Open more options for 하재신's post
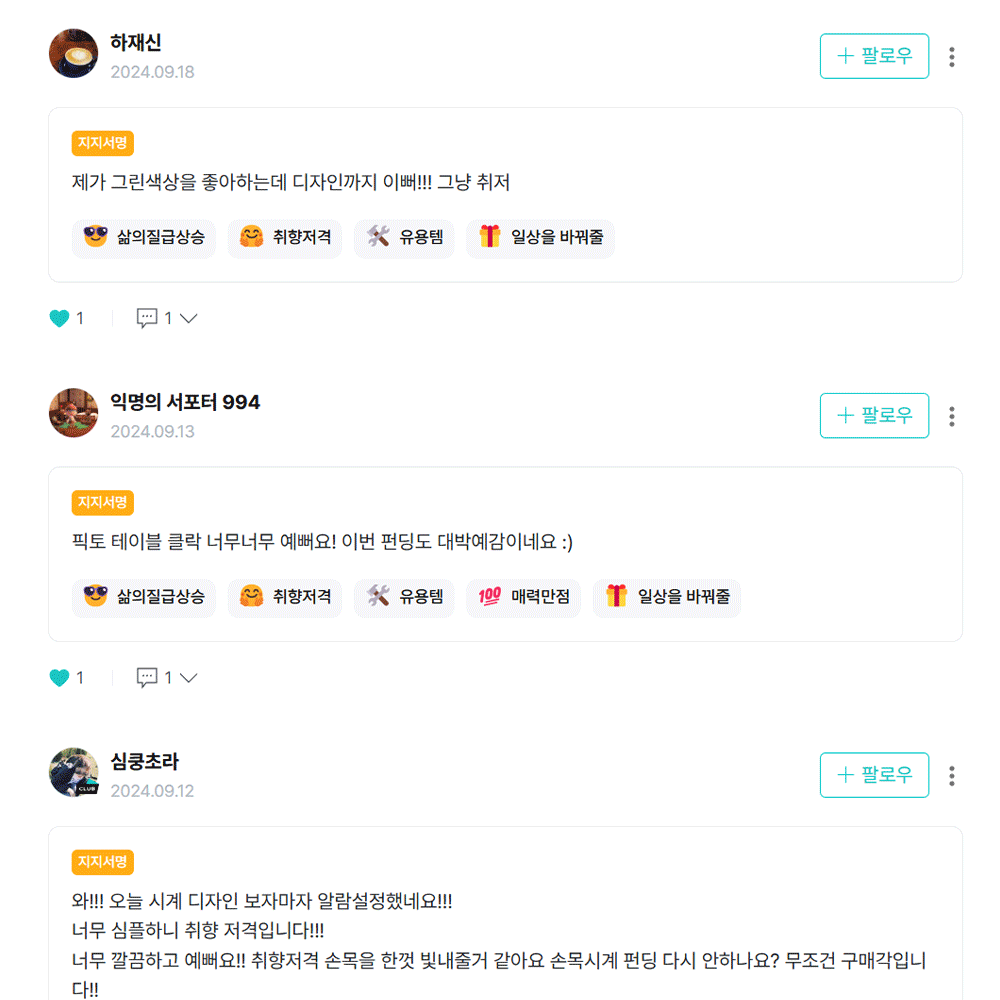The image size is (1000, 1000). pyautogui.click(x=952, y=57)
